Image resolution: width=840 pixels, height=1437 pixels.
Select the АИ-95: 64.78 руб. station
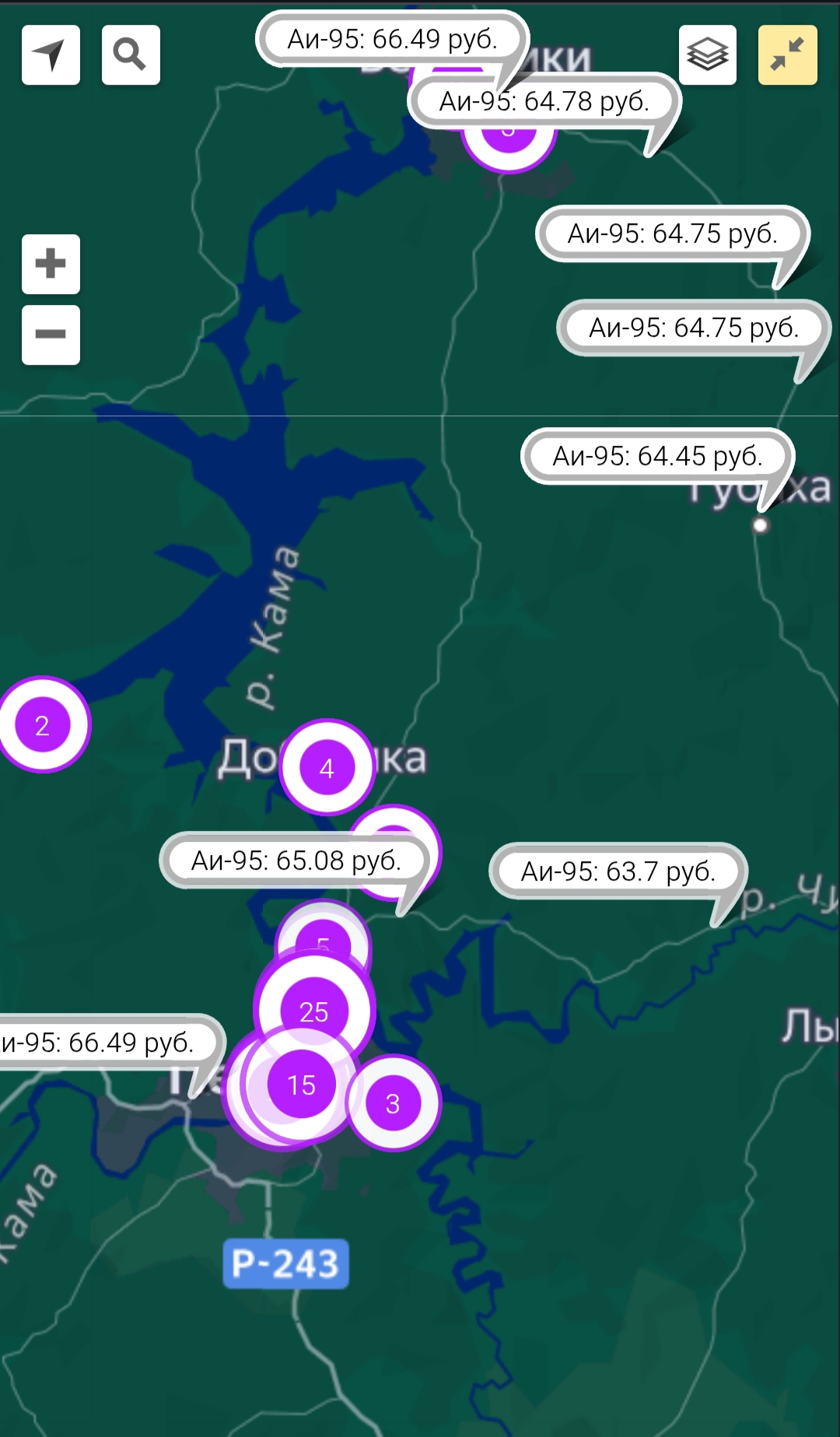click(x=544, y=101)
